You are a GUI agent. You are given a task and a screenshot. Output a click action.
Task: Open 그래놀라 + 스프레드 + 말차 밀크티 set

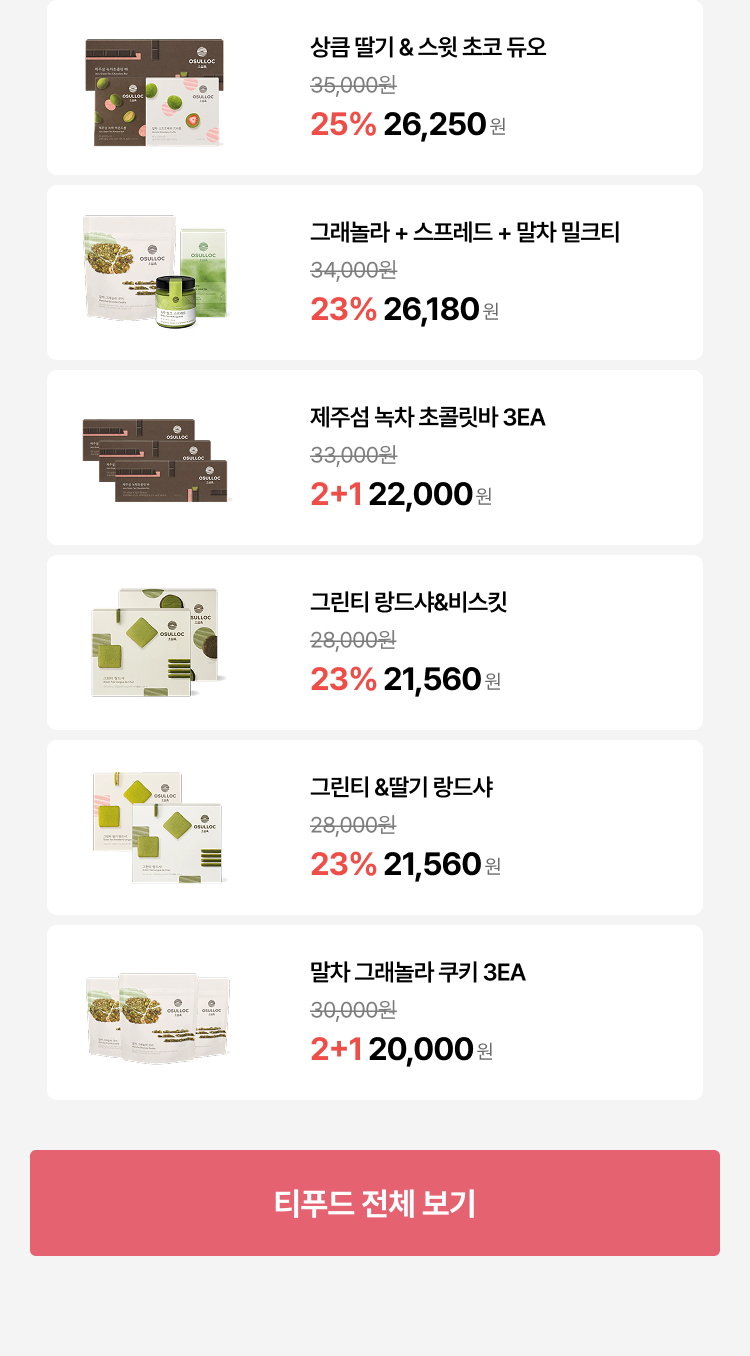375,272
